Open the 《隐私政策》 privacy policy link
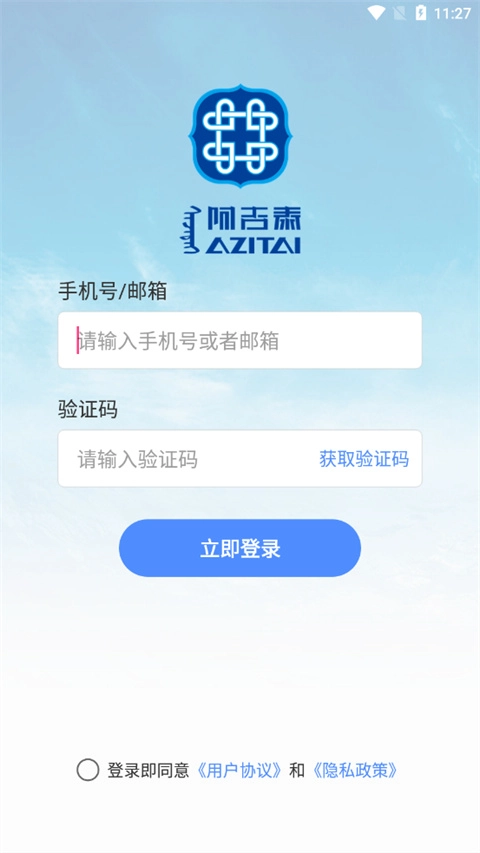Image resolution: width=480 pixels, height=853 pixels. coord(354,770)
